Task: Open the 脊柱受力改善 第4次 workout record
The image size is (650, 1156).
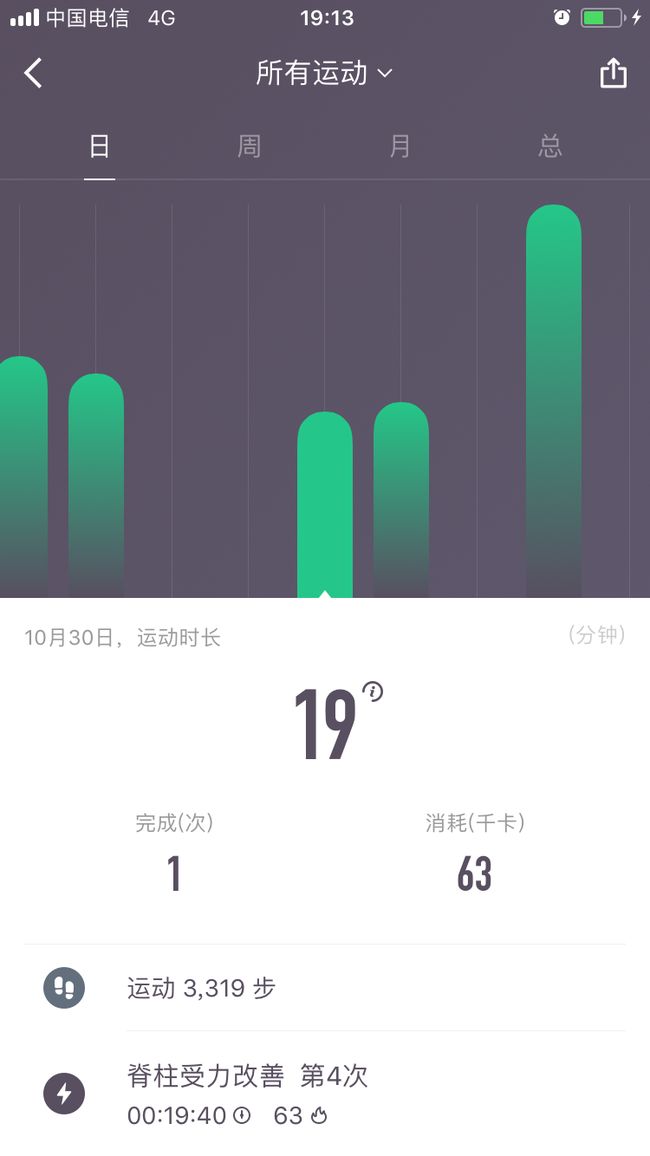Action: click(324, 1093)
